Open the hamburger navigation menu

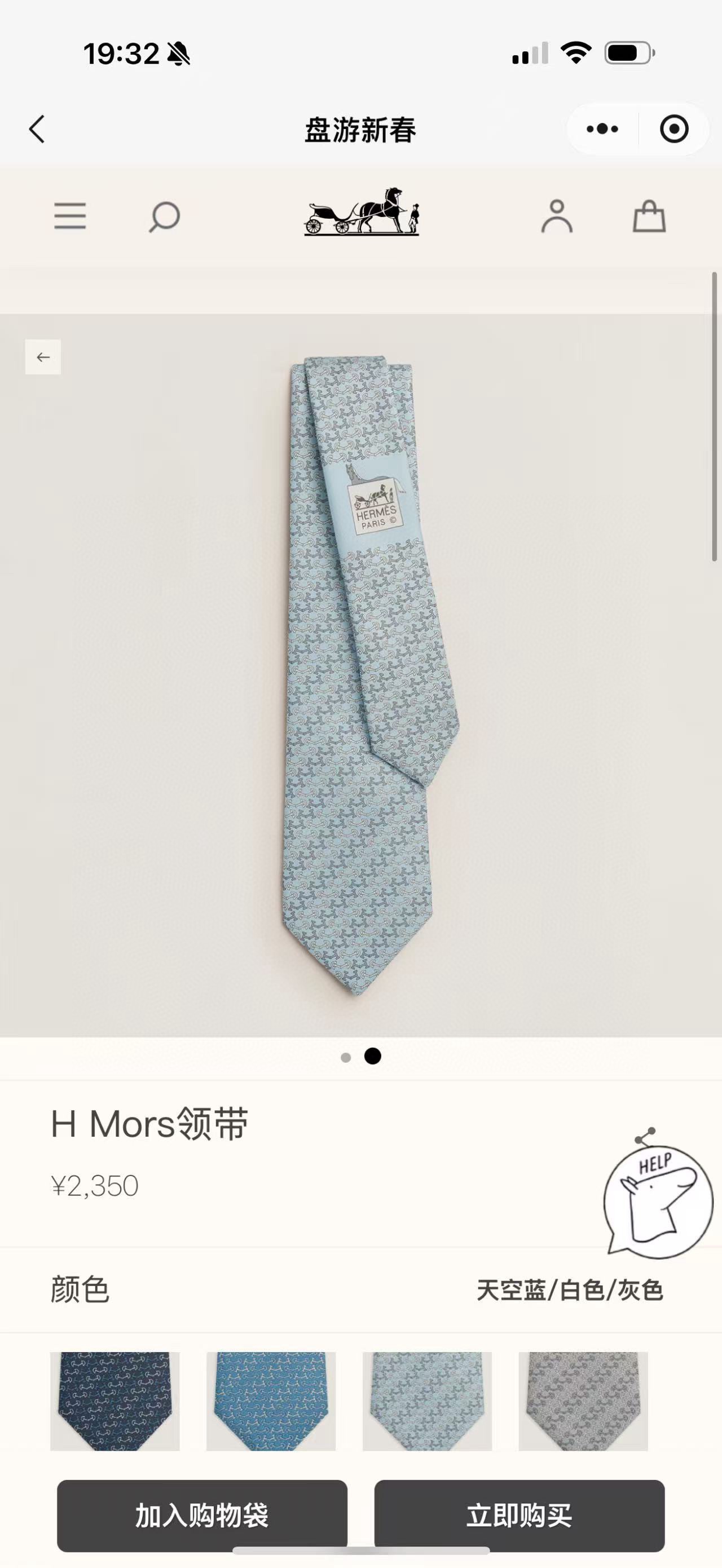[x=70, y=217]
